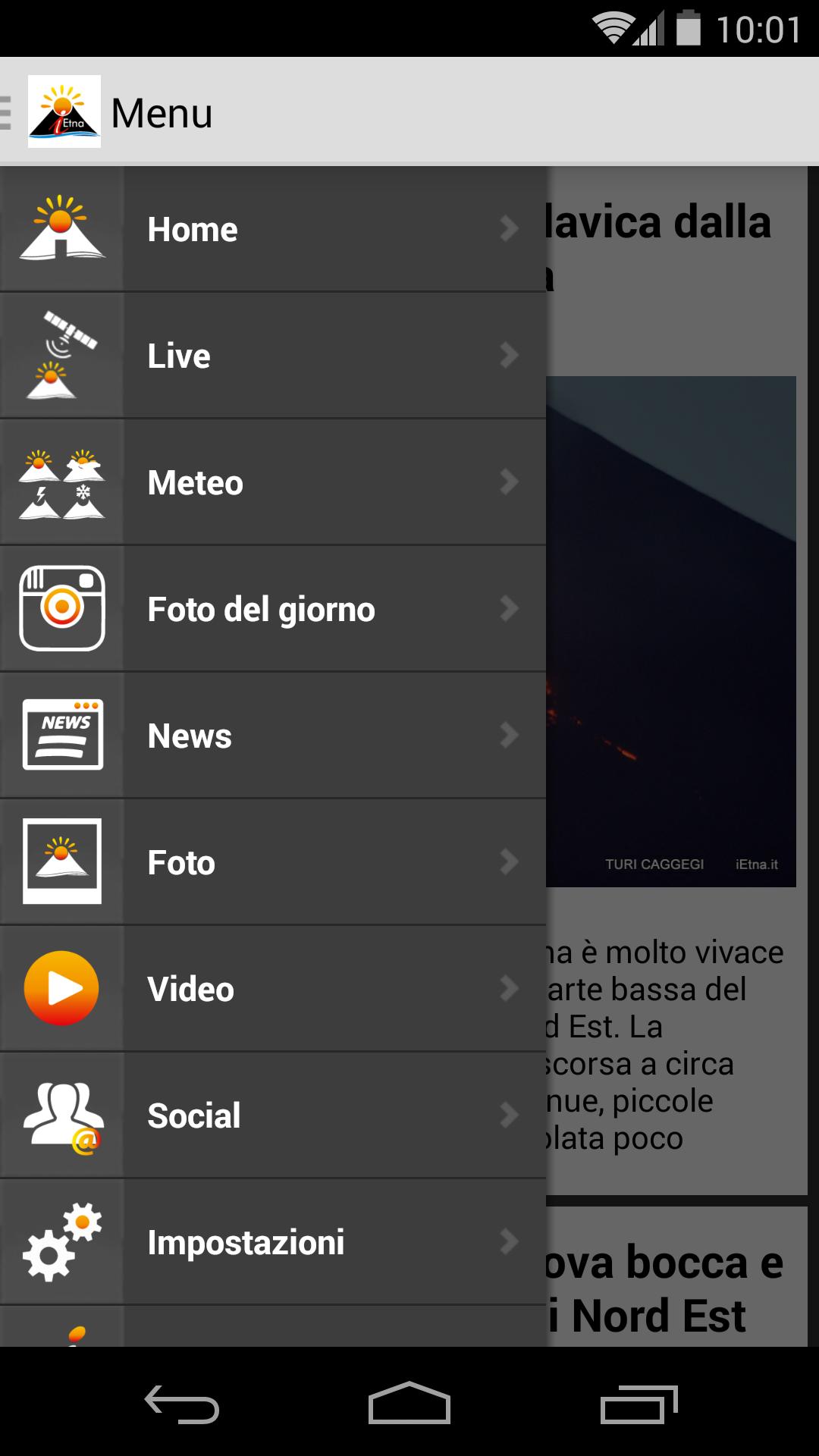Open the Foto gallery item

pyautogui.click(x=273, y=862)
